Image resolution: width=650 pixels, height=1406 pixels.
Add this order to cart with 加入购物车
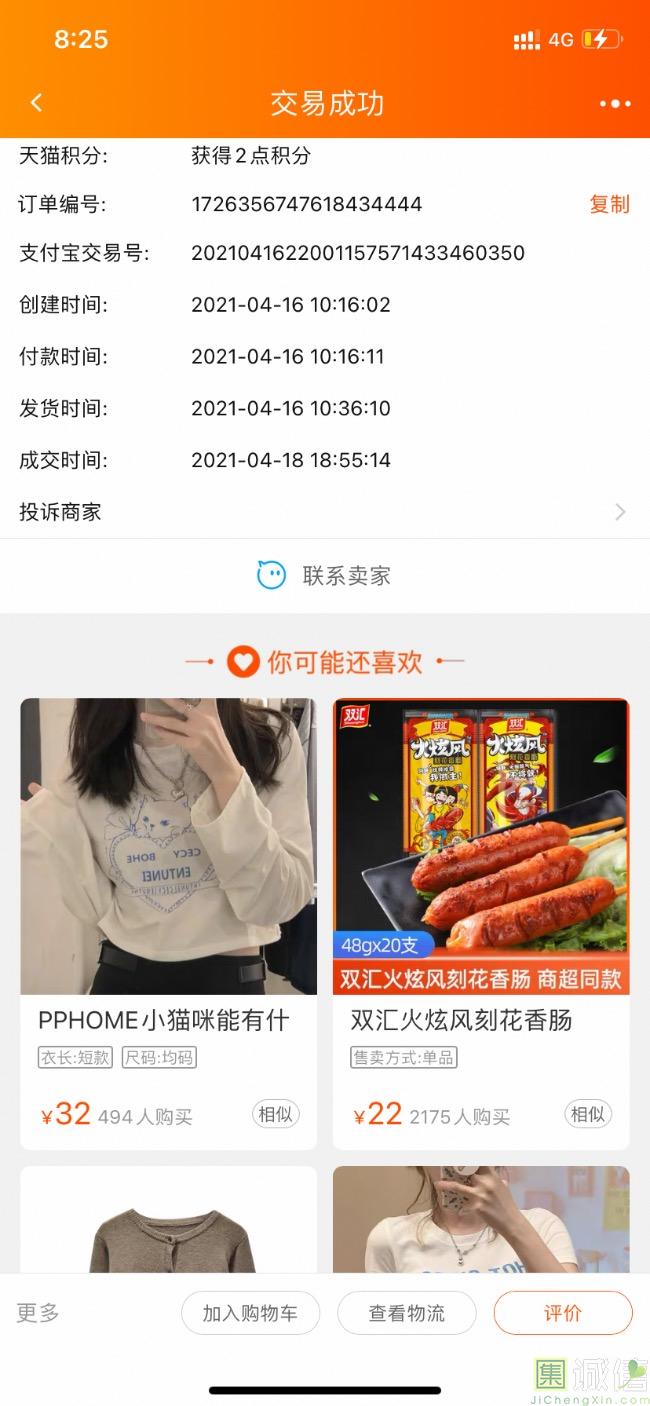[250, 1313]
